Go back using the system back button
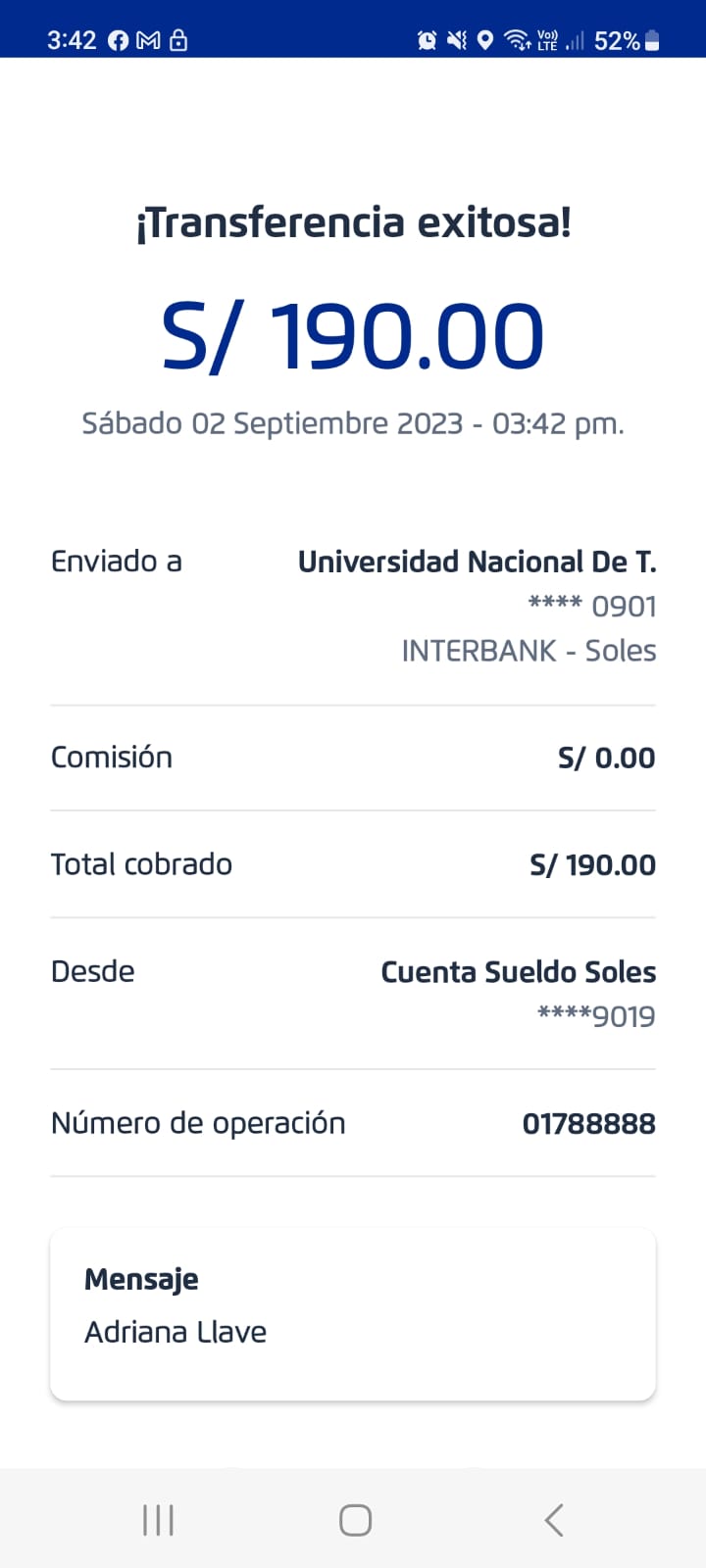This screenshot has height=1568, width=706. (x=553, y=1520)
